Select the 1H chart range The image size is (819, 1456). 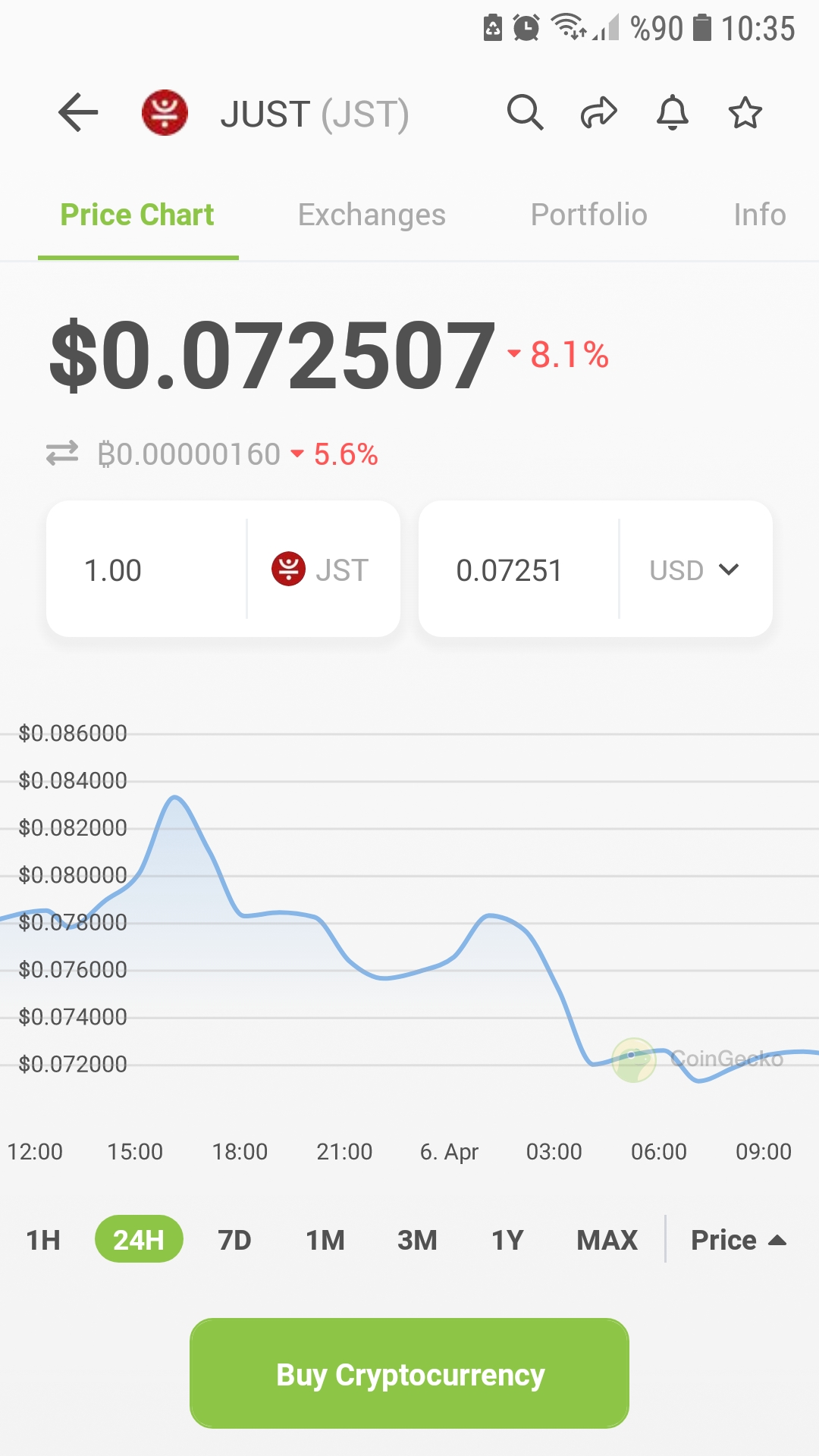pos(43,1241)
